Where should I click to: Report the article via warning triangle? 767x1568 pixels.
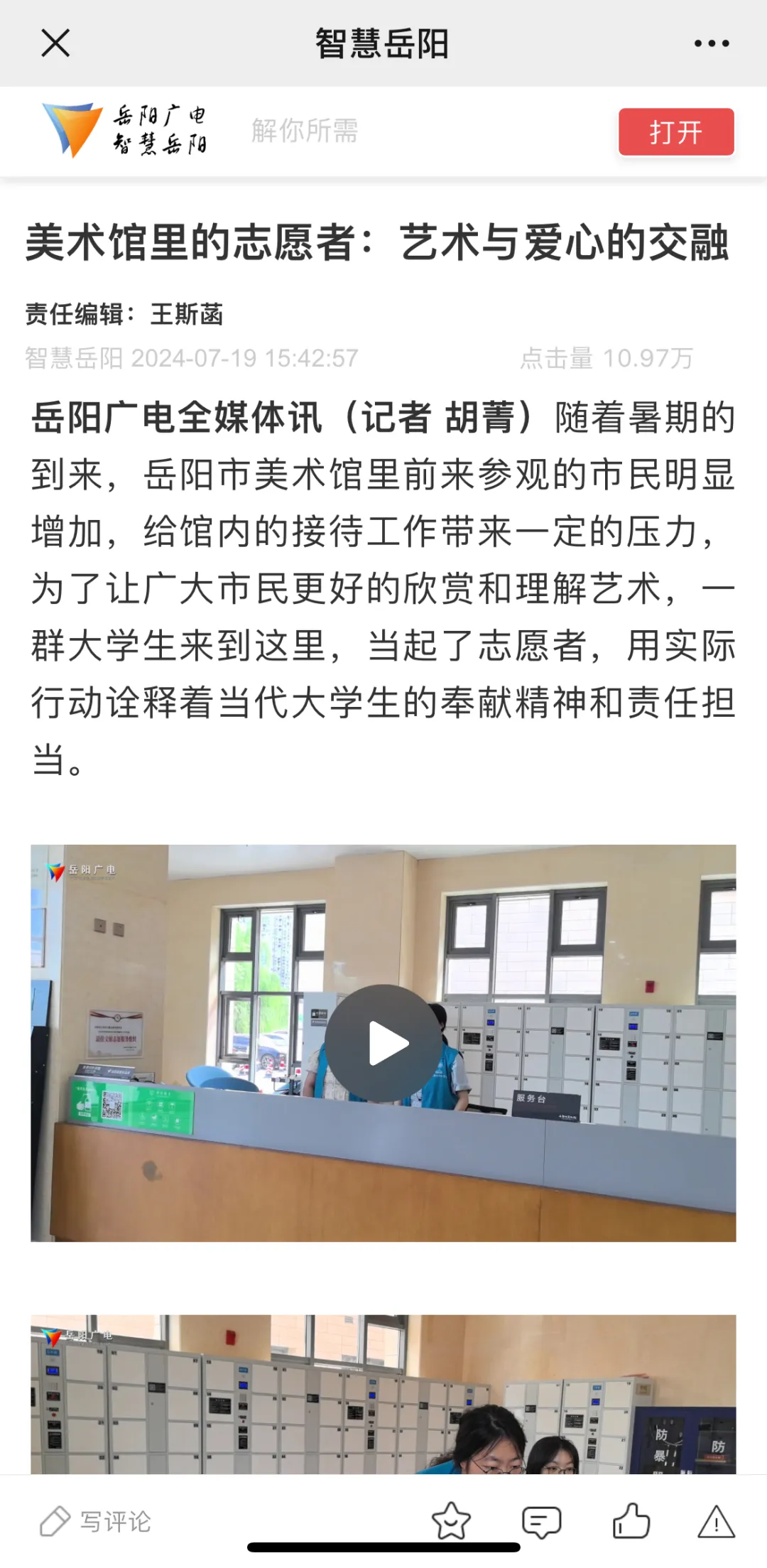[x=716, y=1521]
